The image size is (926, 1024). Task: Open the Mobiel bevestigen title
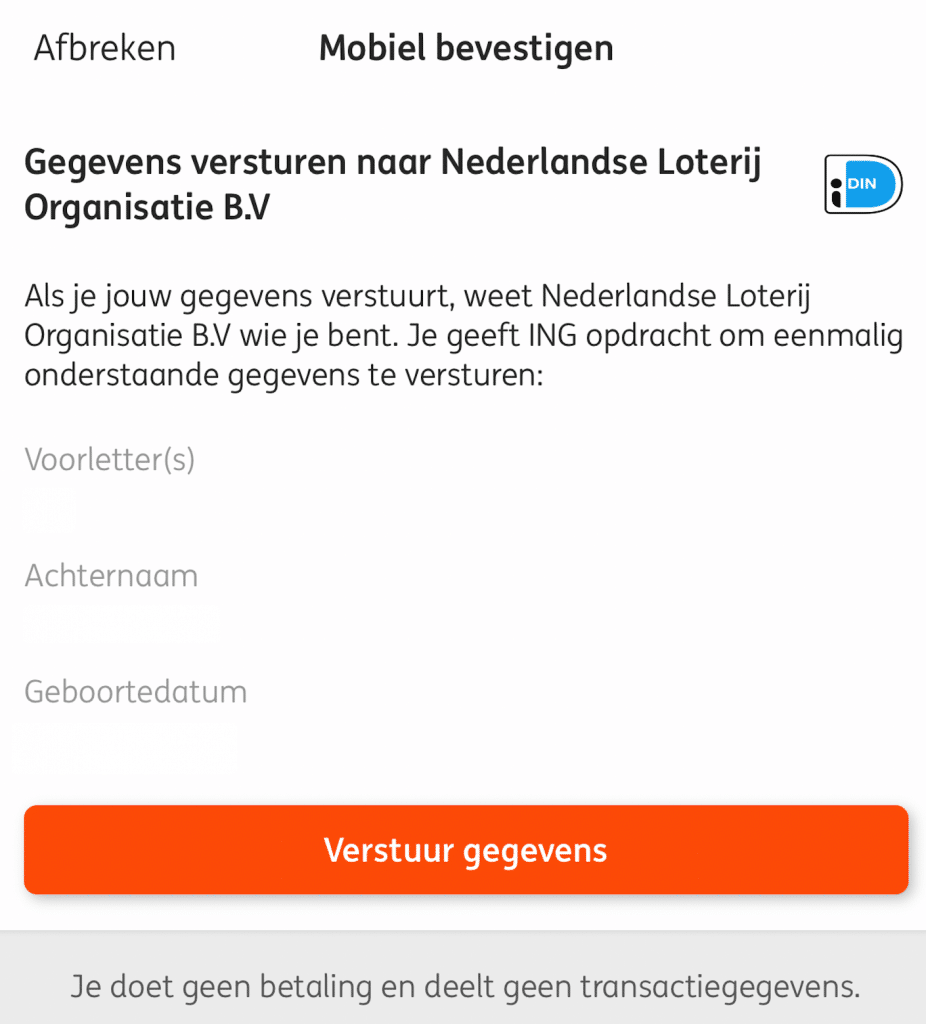coord(465,47)
